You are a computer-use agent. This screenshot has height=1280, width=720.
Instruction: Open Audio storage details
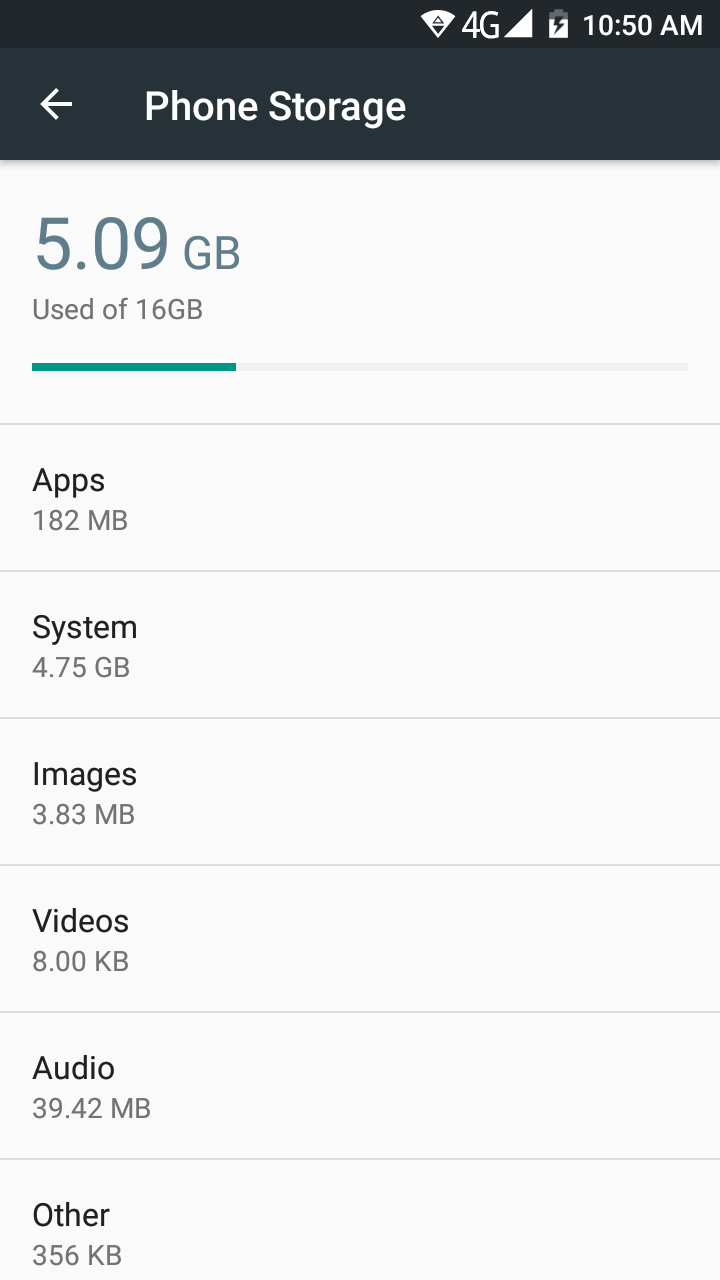360,1086
